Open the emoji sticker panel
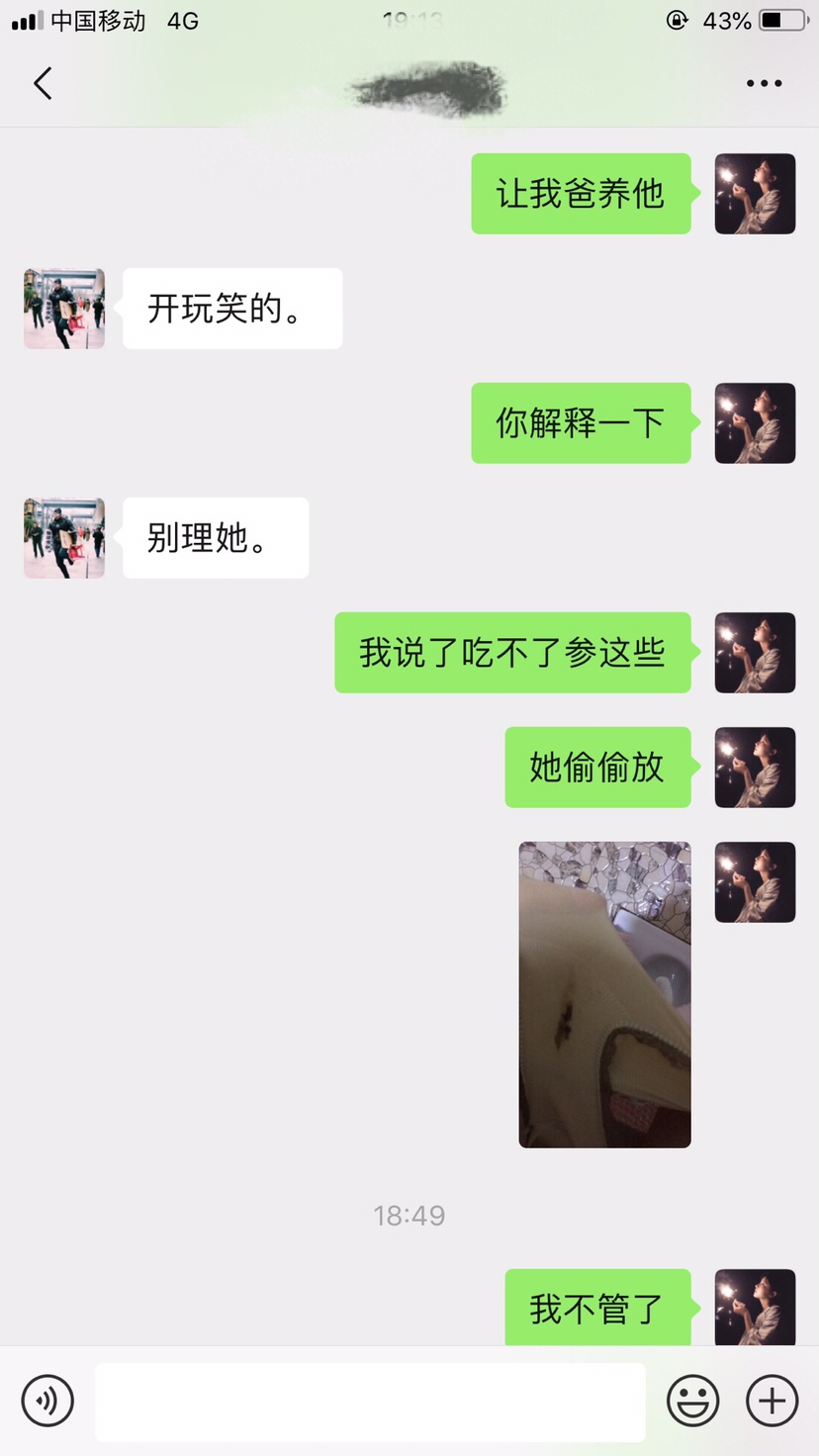The image size is (819, 1456). [x=692, y=1401]
